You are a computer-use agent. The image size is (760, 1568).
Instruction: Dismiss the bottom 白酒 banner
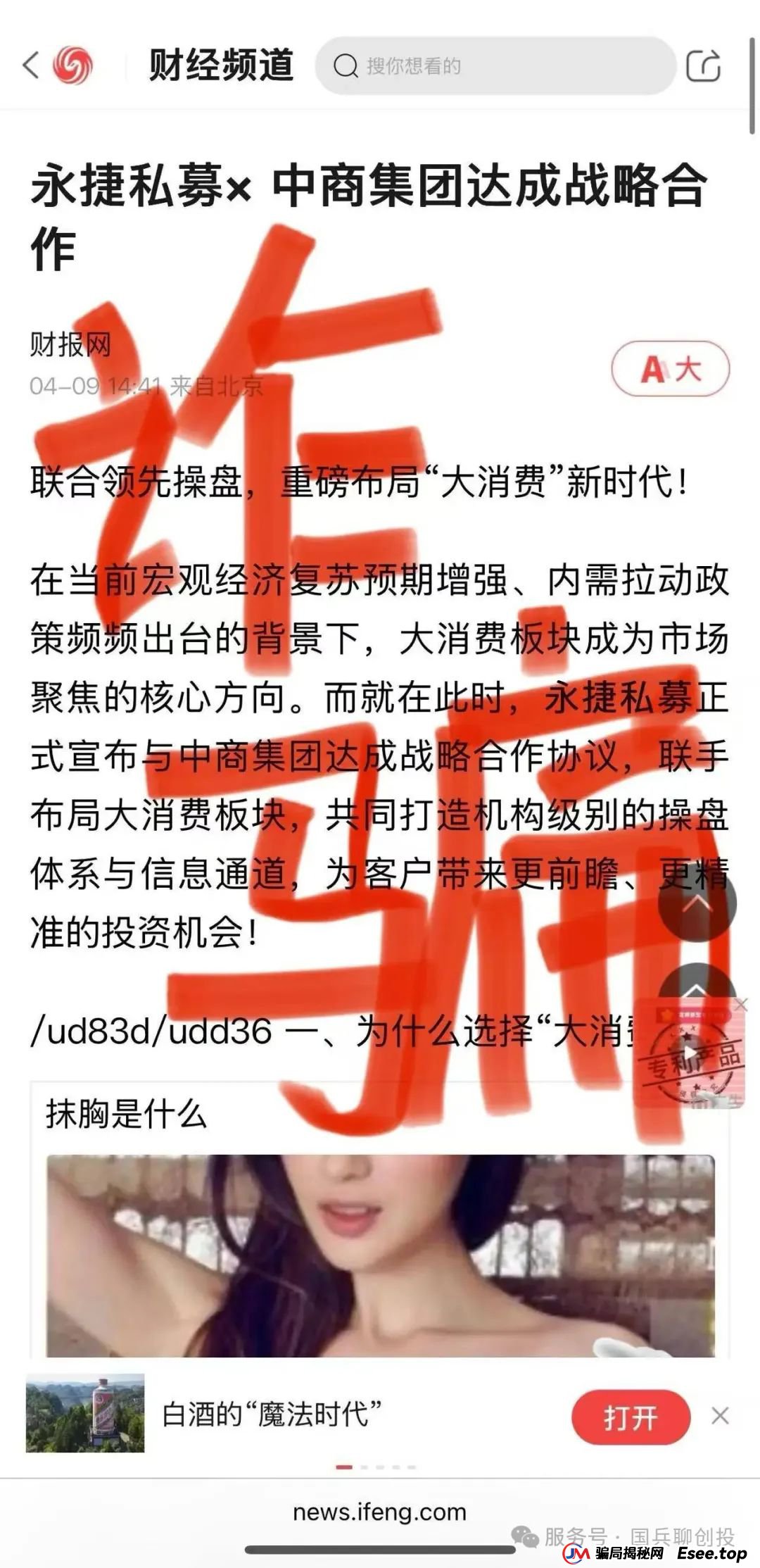[720, 1416]
